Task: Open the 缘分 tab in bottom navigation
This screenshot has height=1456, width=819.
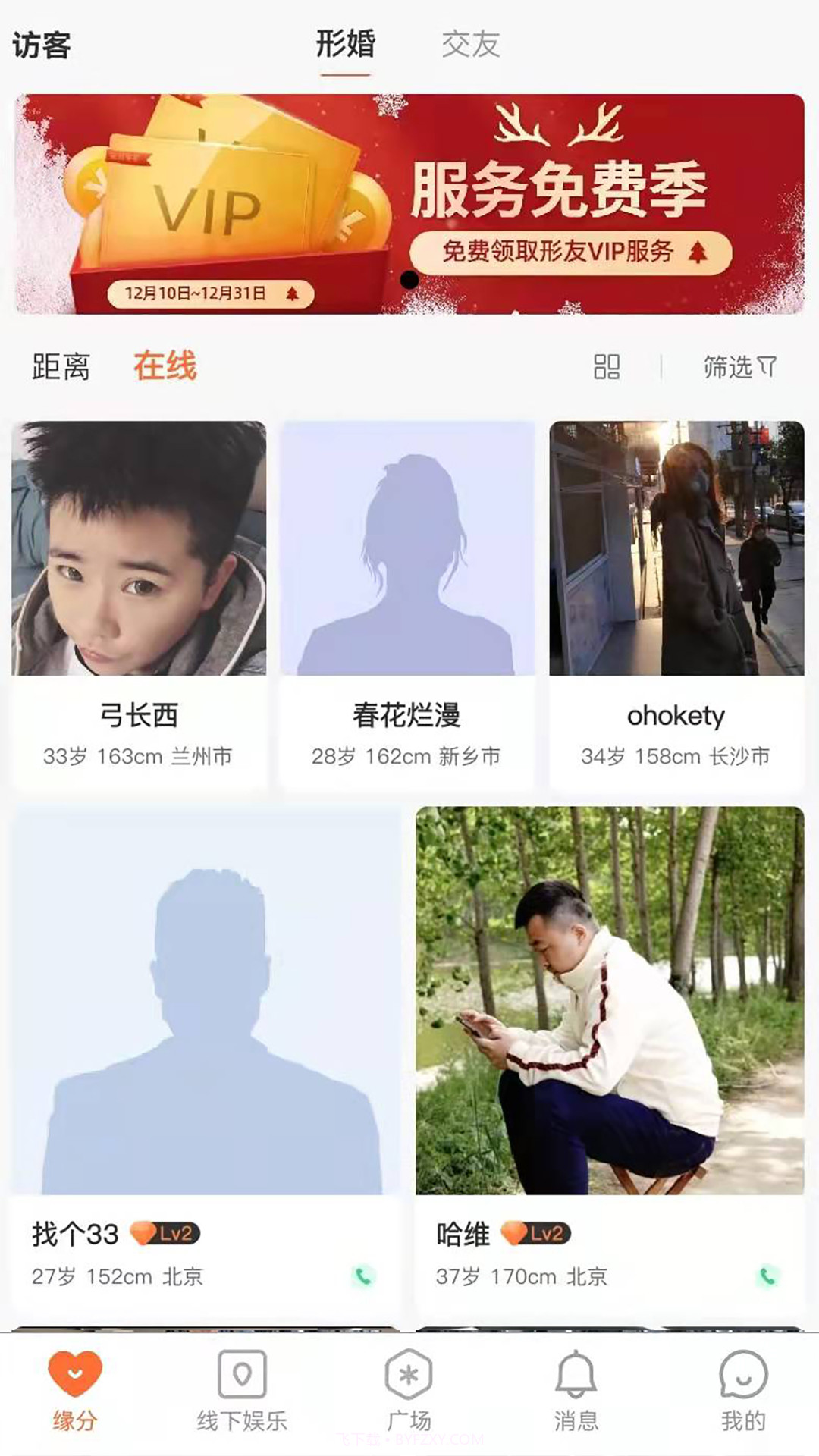Action: (x=74, y=1395)
